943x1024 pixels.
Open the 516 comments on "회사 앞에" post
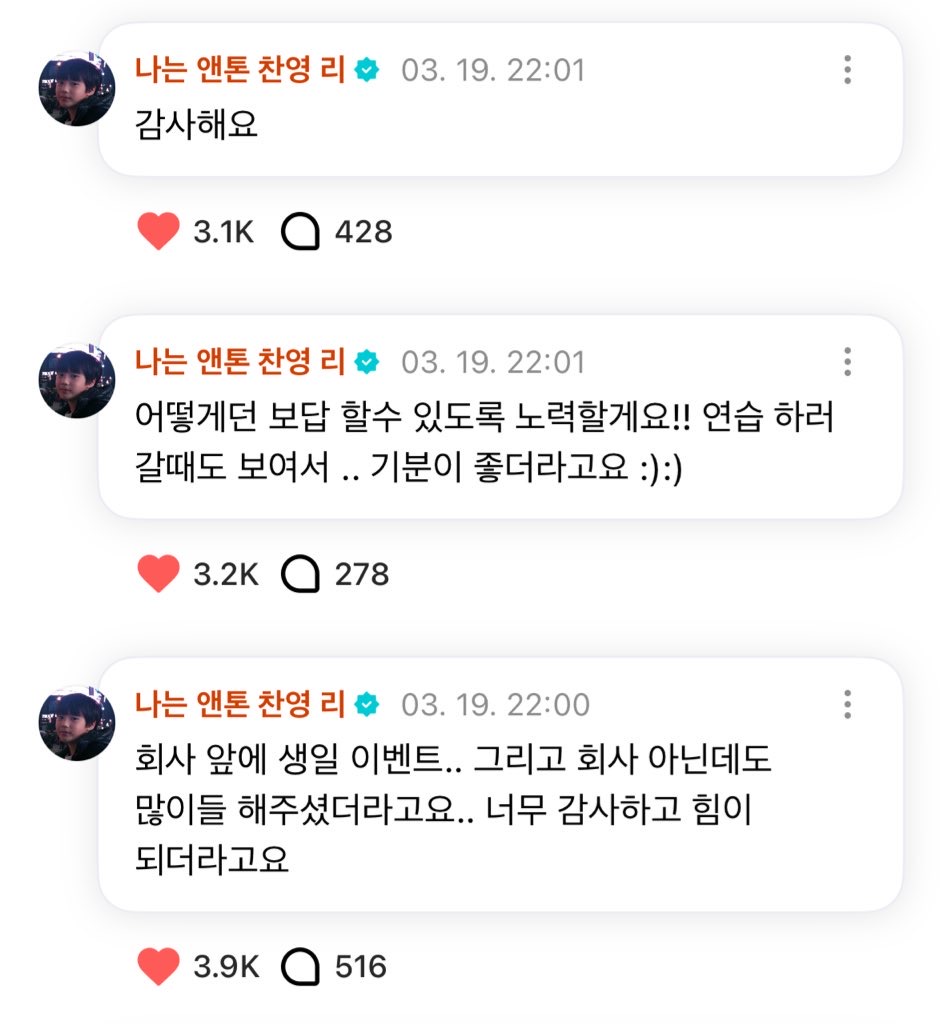300,967
